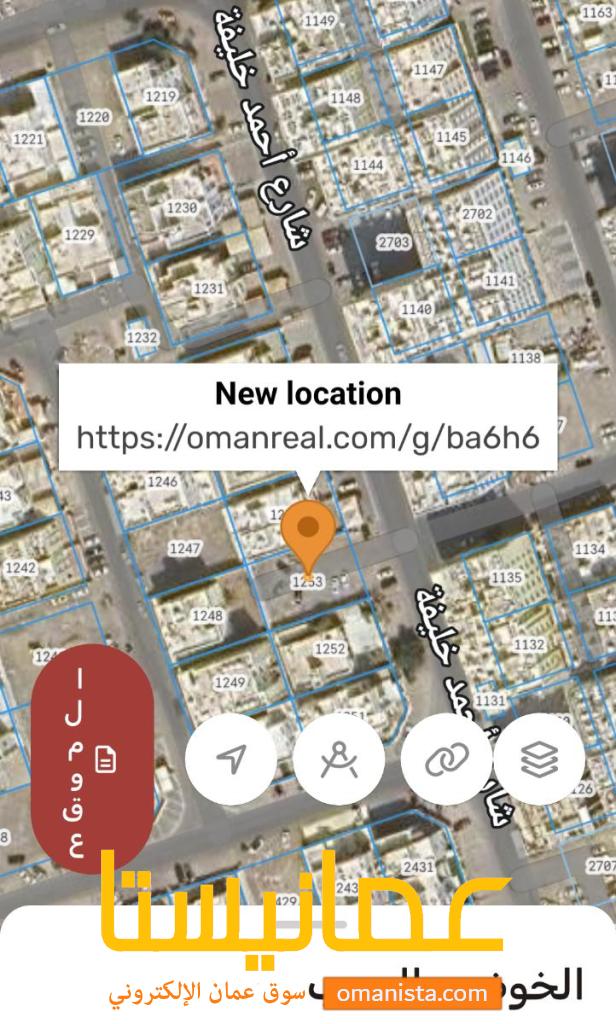Viewport: 616px width, 1024px height.
Task: Open the map layers selector
Action: pyautogui.click(x=539, y=759)
